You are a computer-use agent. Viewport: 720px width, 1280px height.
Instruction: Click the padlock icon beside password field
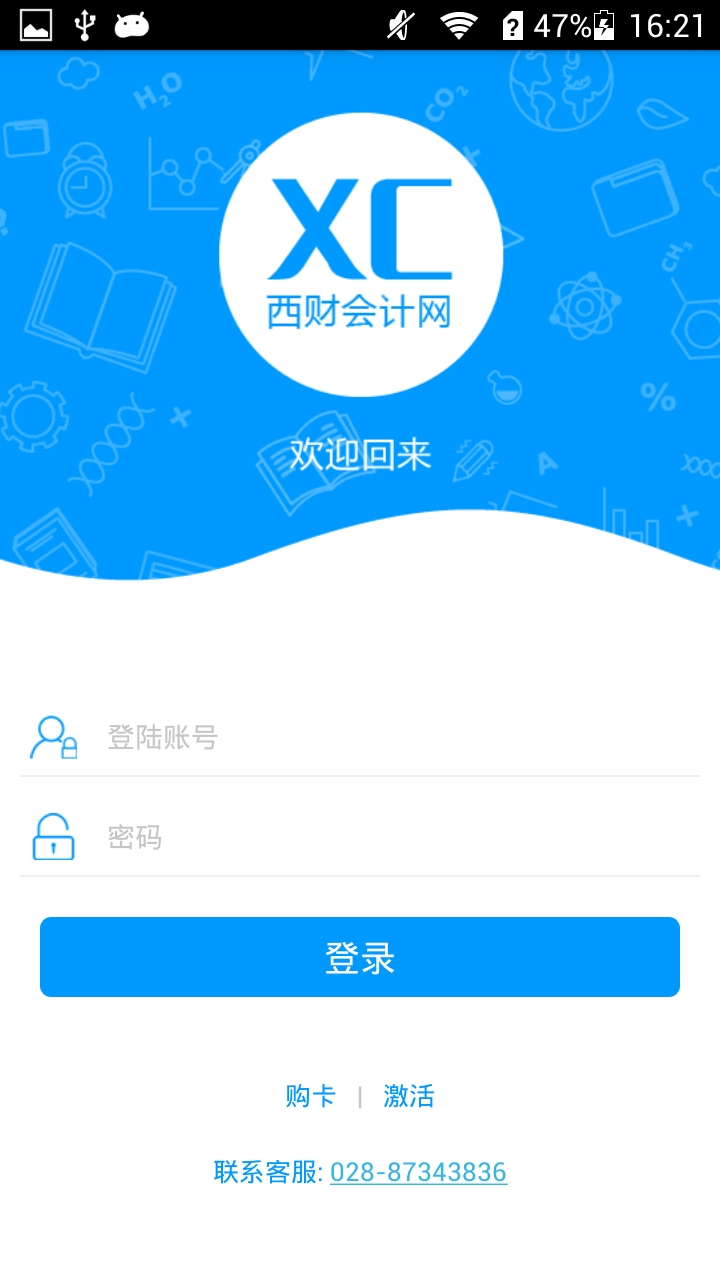[x=50, y=837]
